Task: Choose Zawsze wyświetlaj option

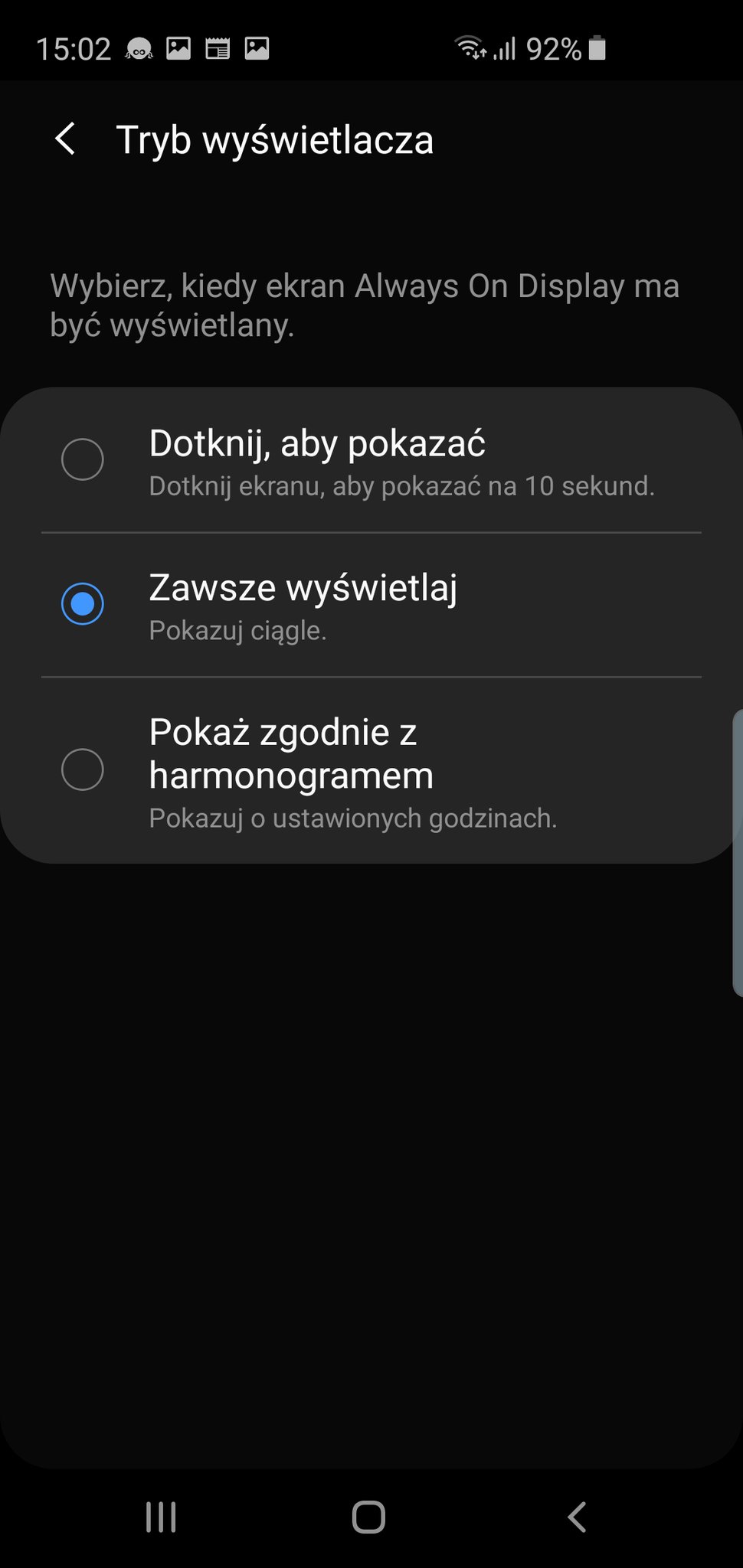Action: click(x=371, y=604)
